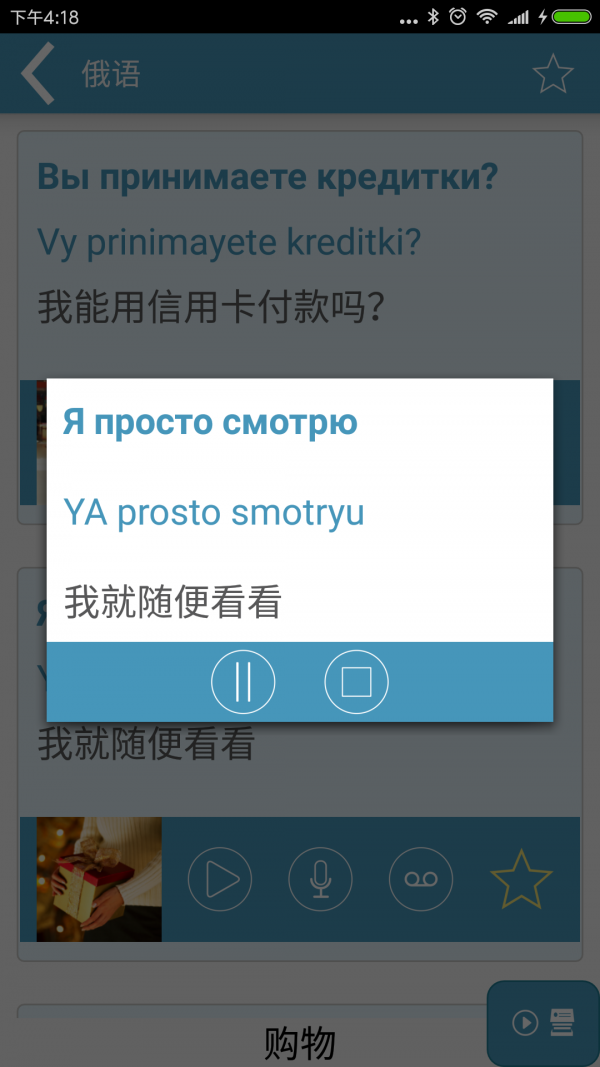
Task: Open favorites star in the top bar
Action: point(552,75)
